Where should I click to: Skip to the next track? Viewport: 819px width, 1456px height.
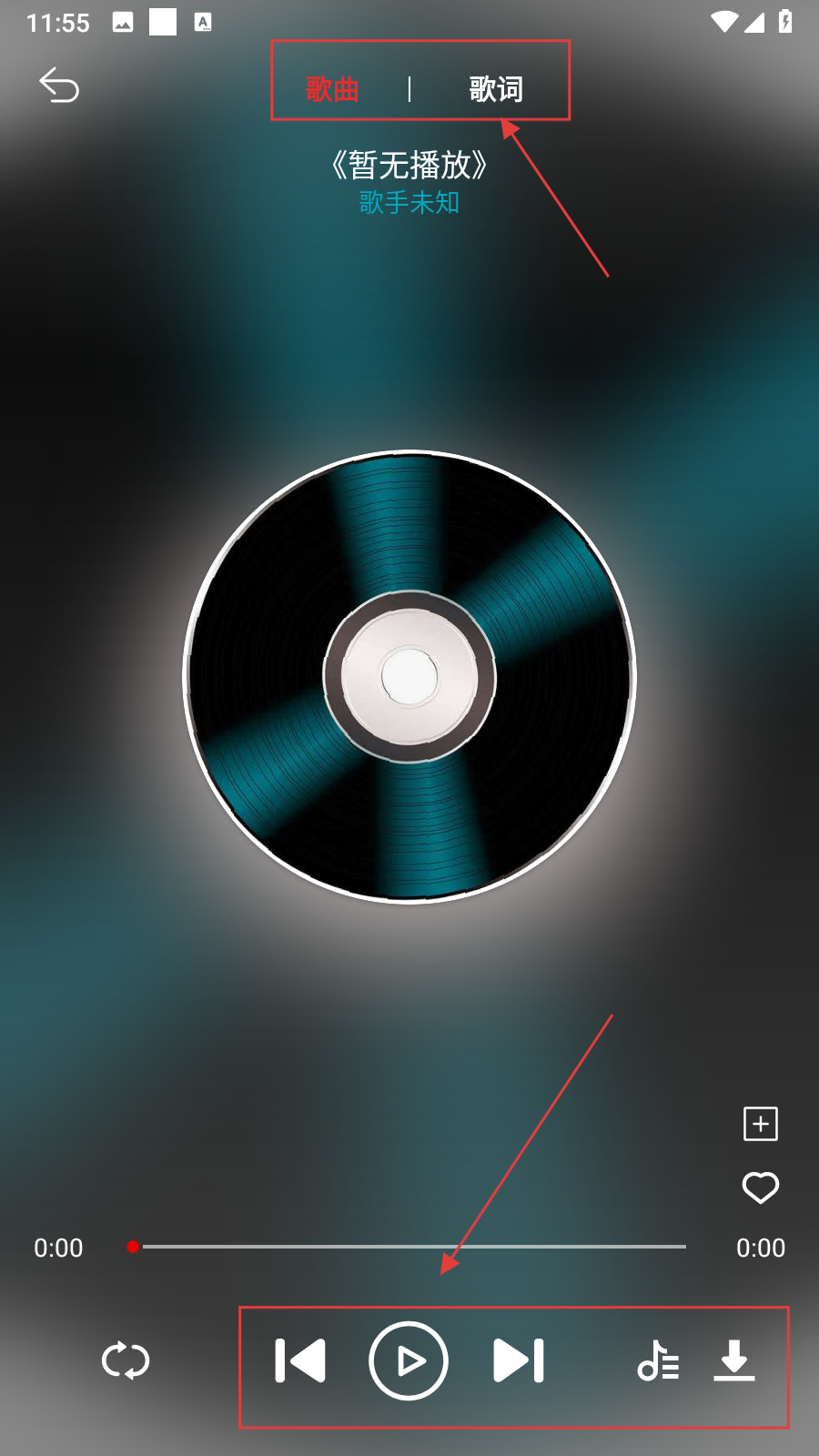[x=518, y=1360]
